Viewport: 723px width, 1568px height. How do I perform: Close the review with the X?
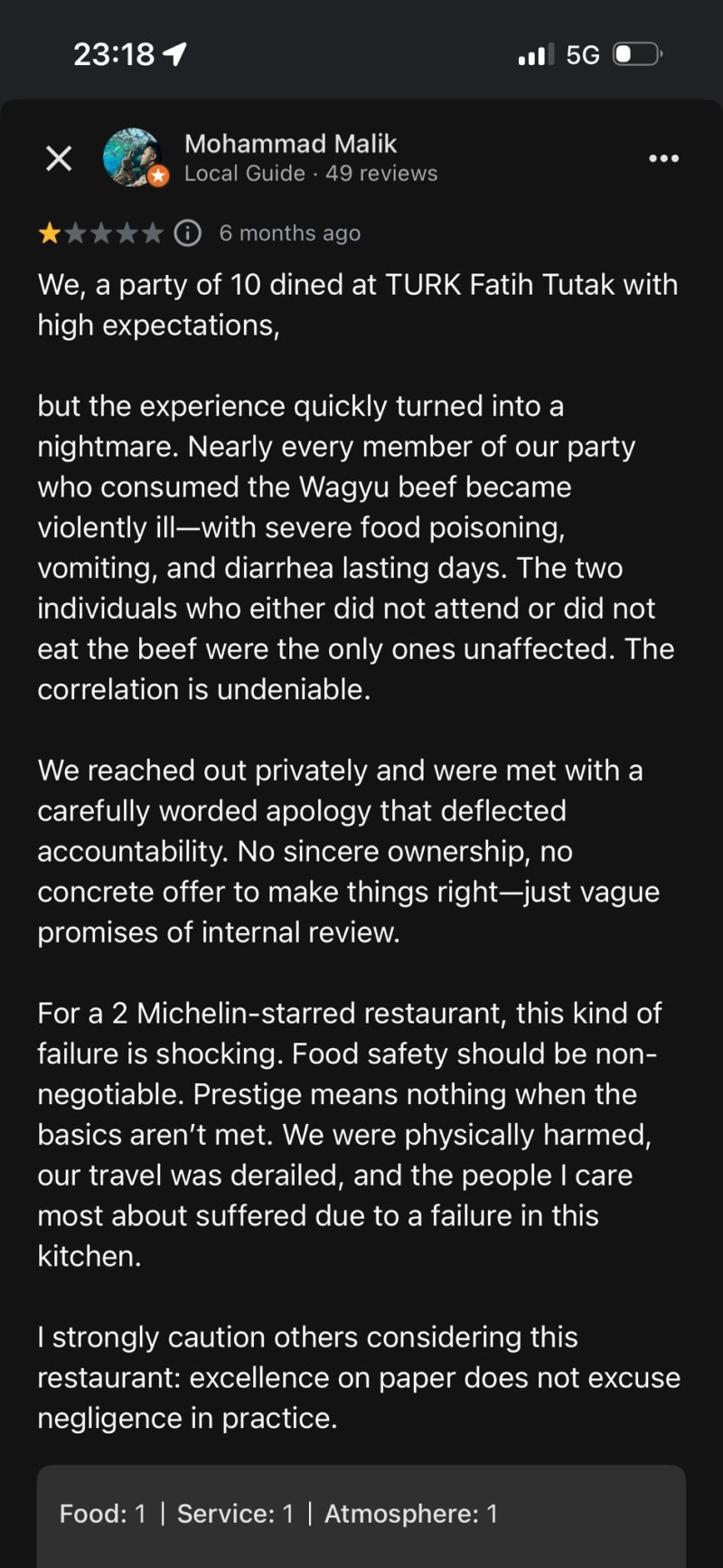[59, 158]
